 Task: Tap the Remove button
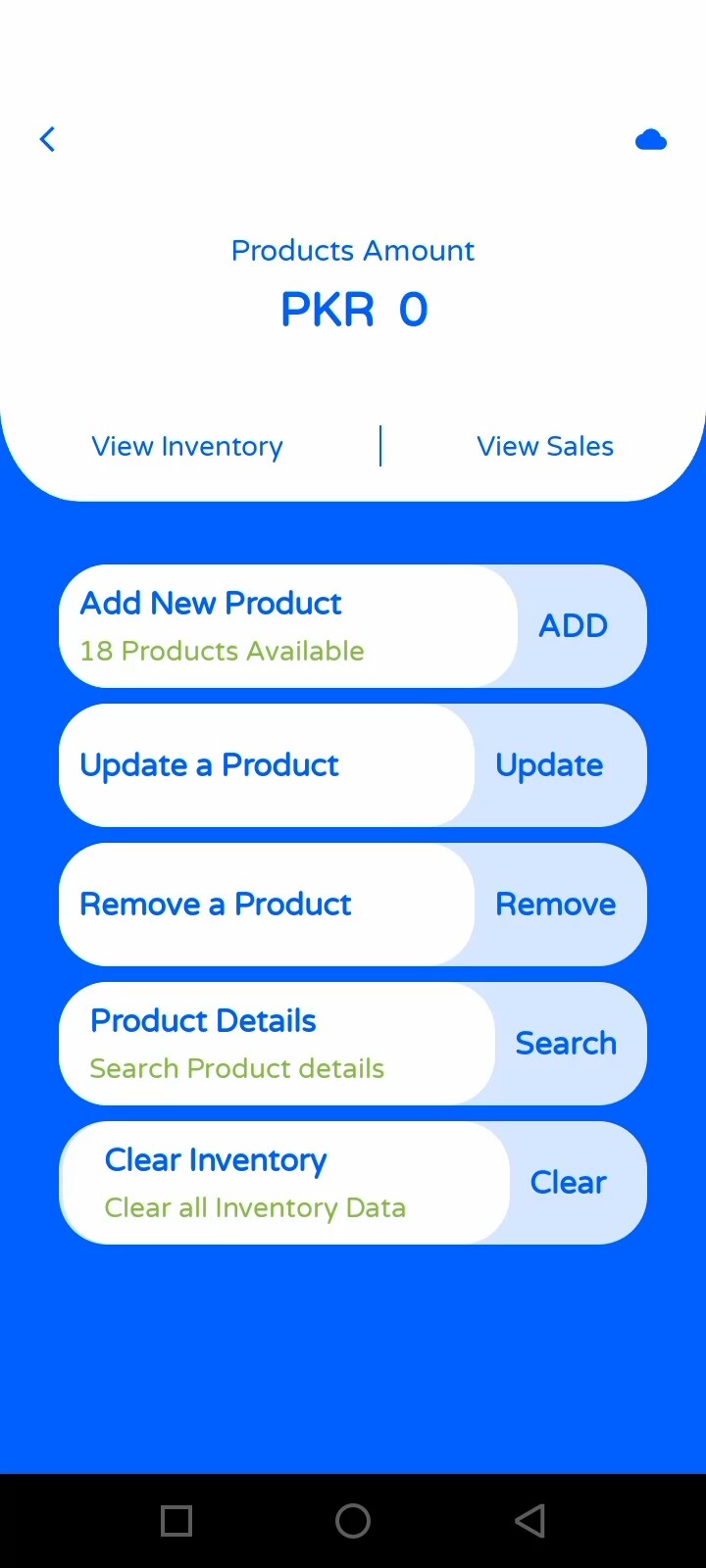pos(555,905)
